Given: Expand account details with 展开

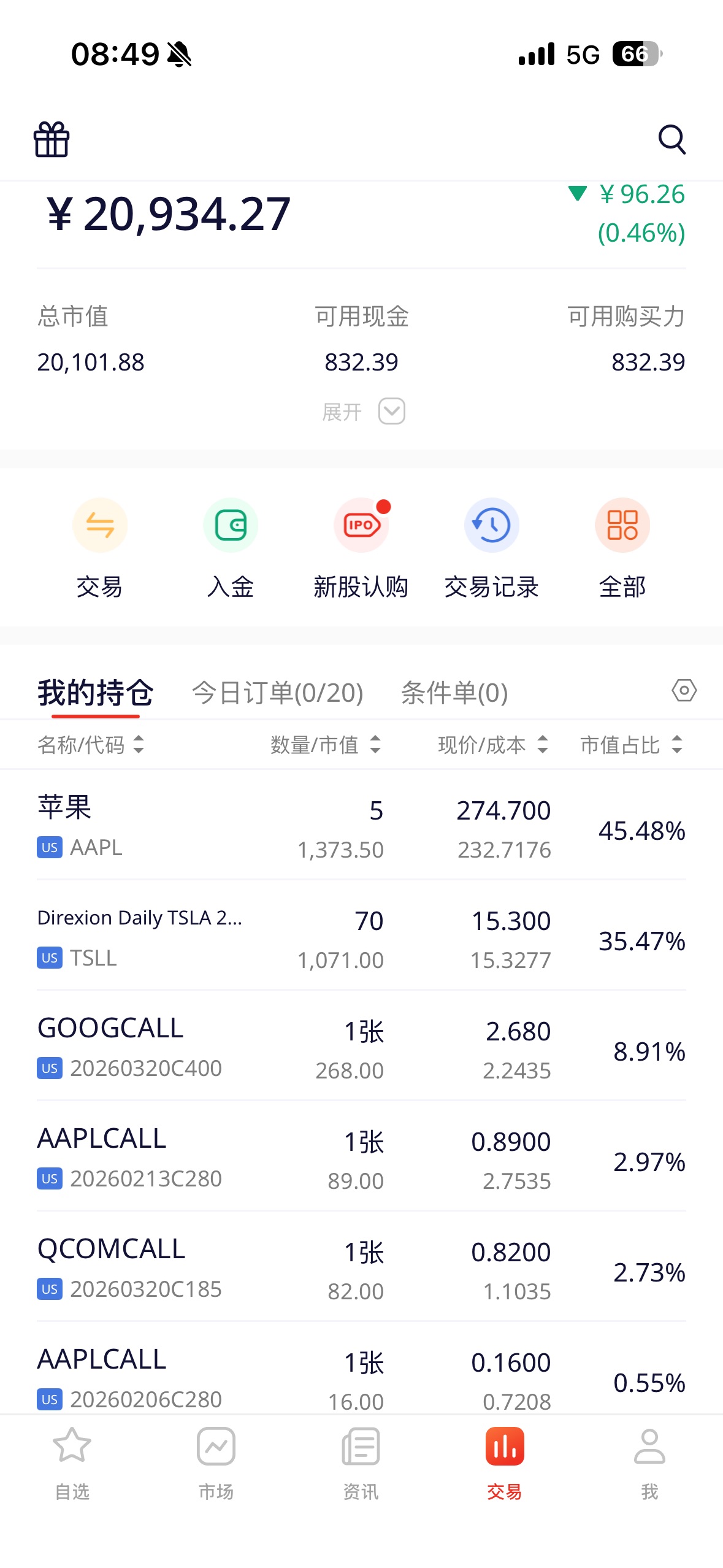Looking at the screenshot, I should pos(363,412).
